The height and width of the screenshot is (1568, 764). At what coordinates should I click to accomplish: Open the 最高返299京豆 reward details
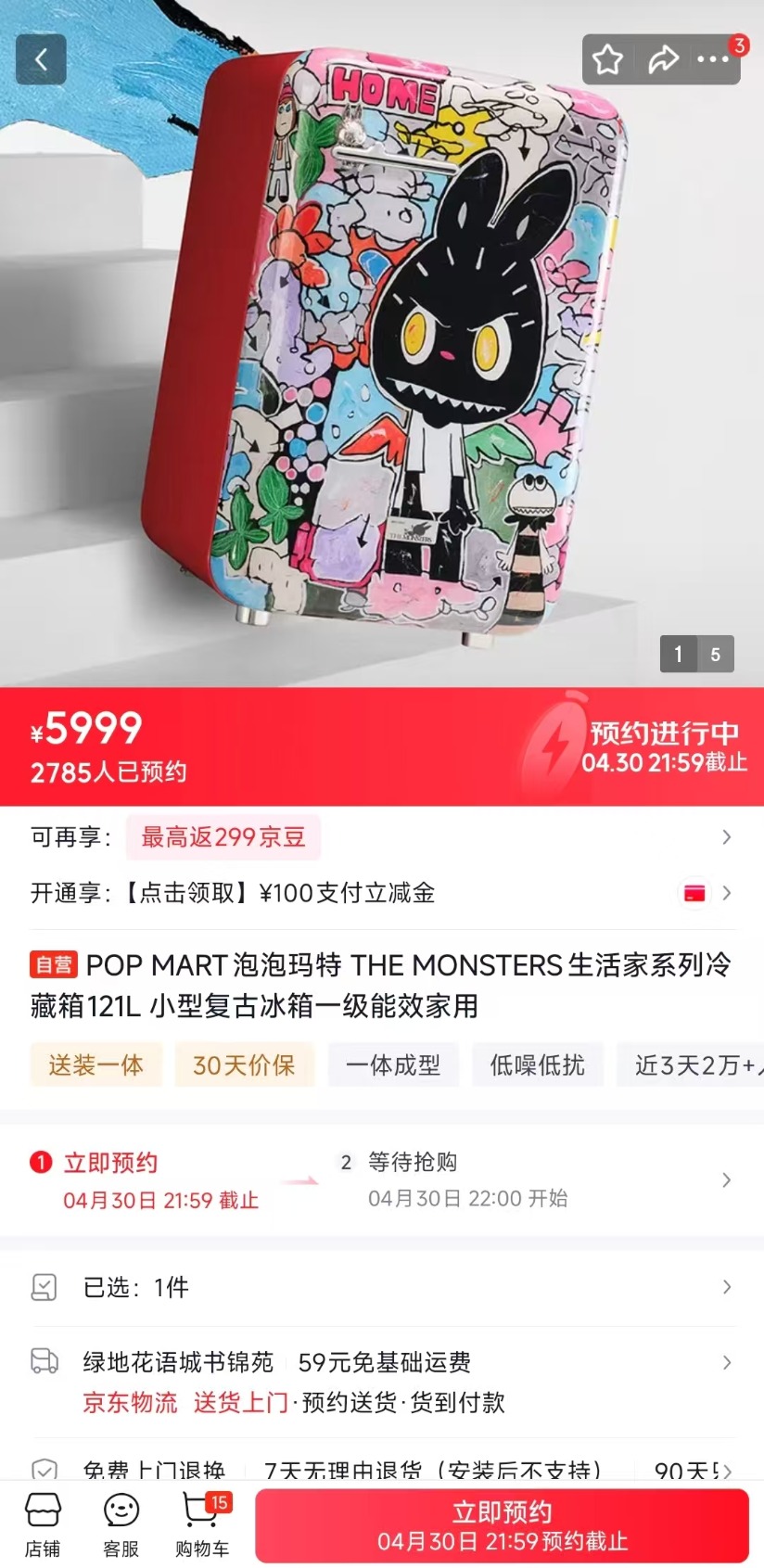coord(223,837)
